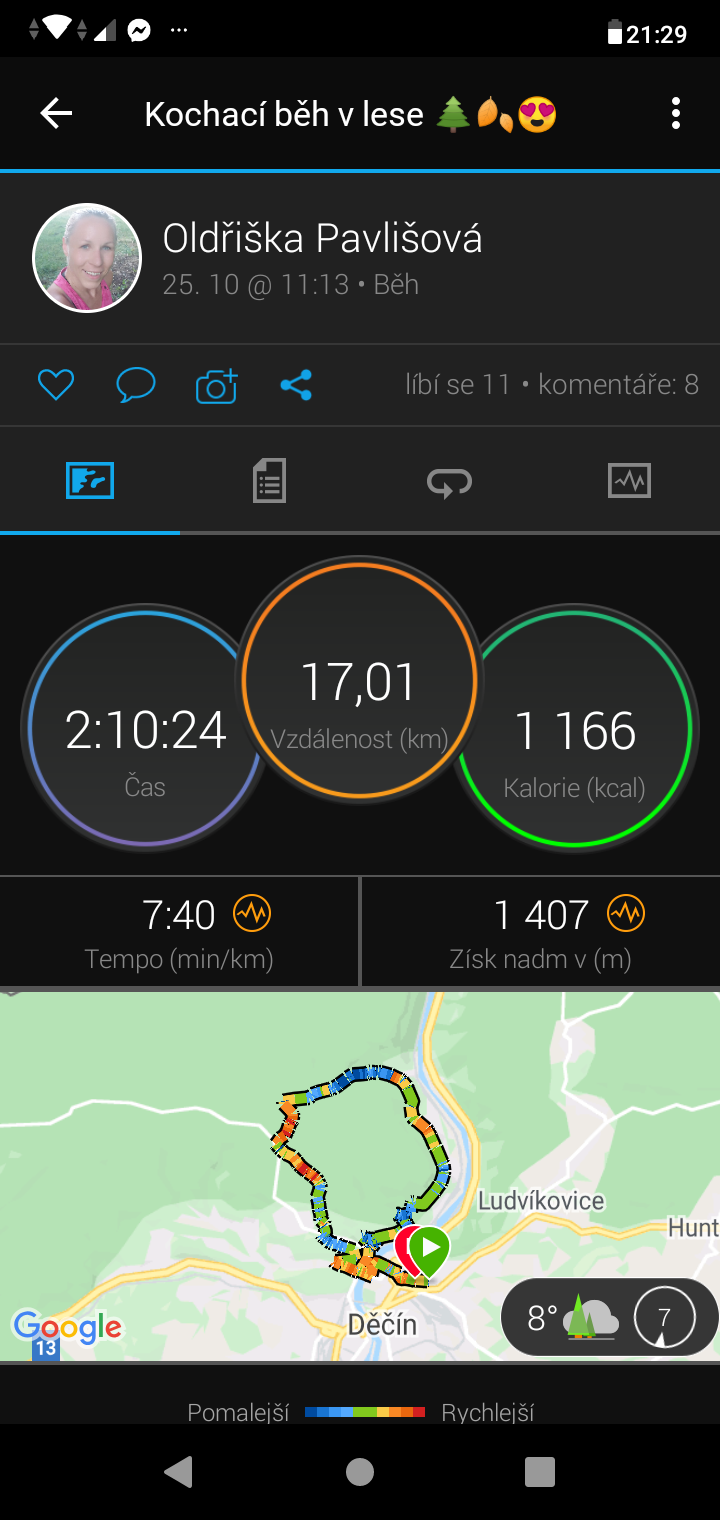Open recent apps via square button
This screenshot has width=720, height=1520.
pyautogui.click(x=540, y=1471)
